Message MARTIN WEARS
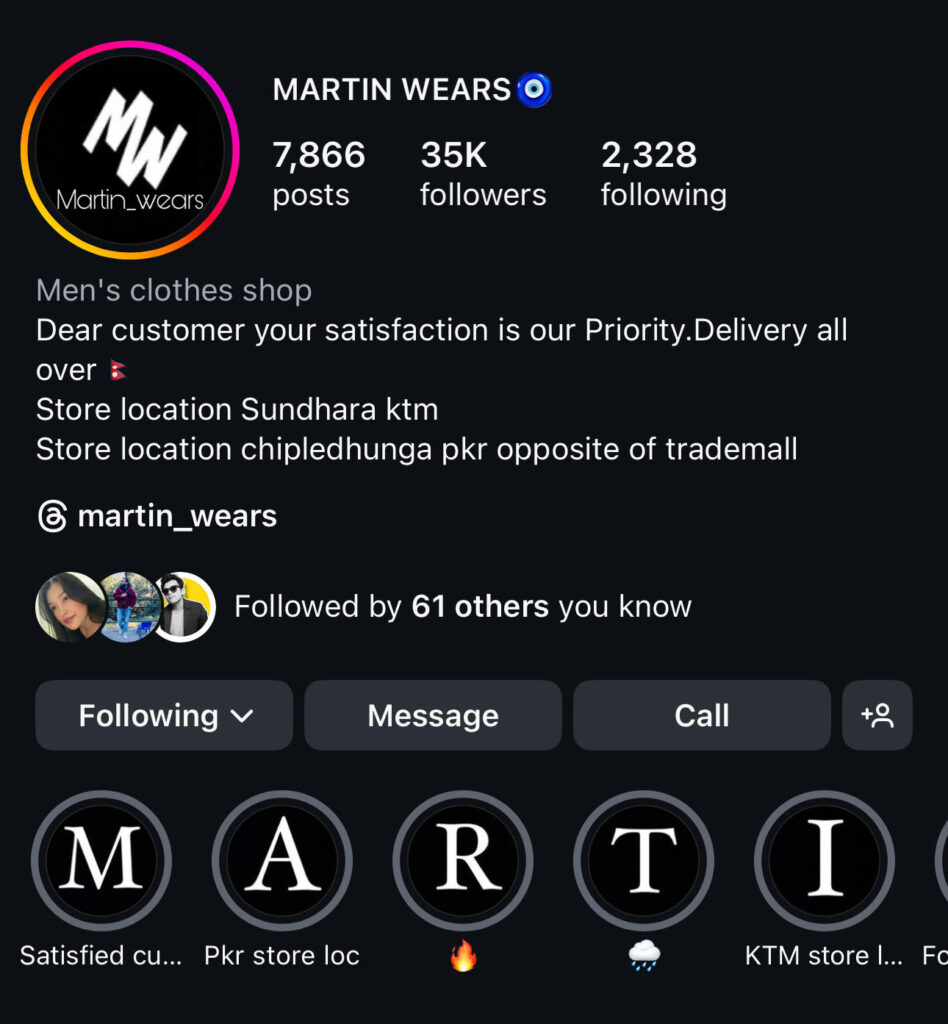 tap(433, 715)
